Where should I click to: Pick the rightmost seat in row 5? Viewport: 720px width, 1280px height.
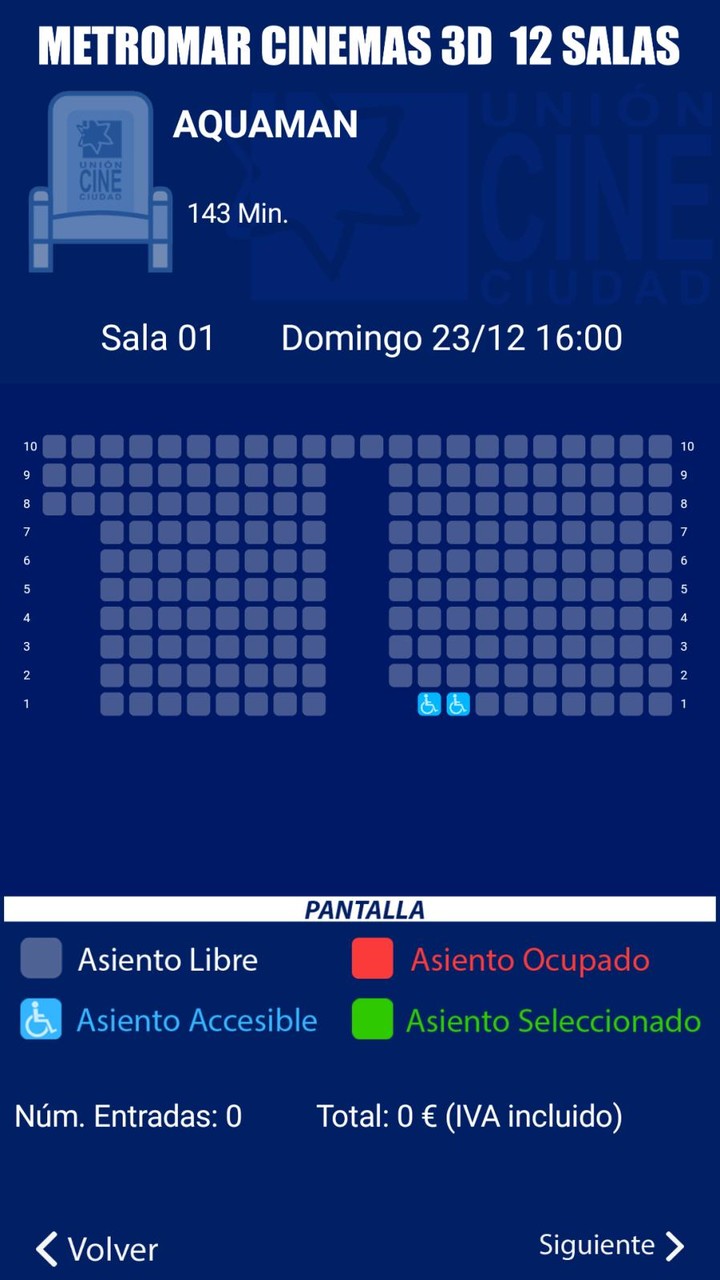(660, 589)
